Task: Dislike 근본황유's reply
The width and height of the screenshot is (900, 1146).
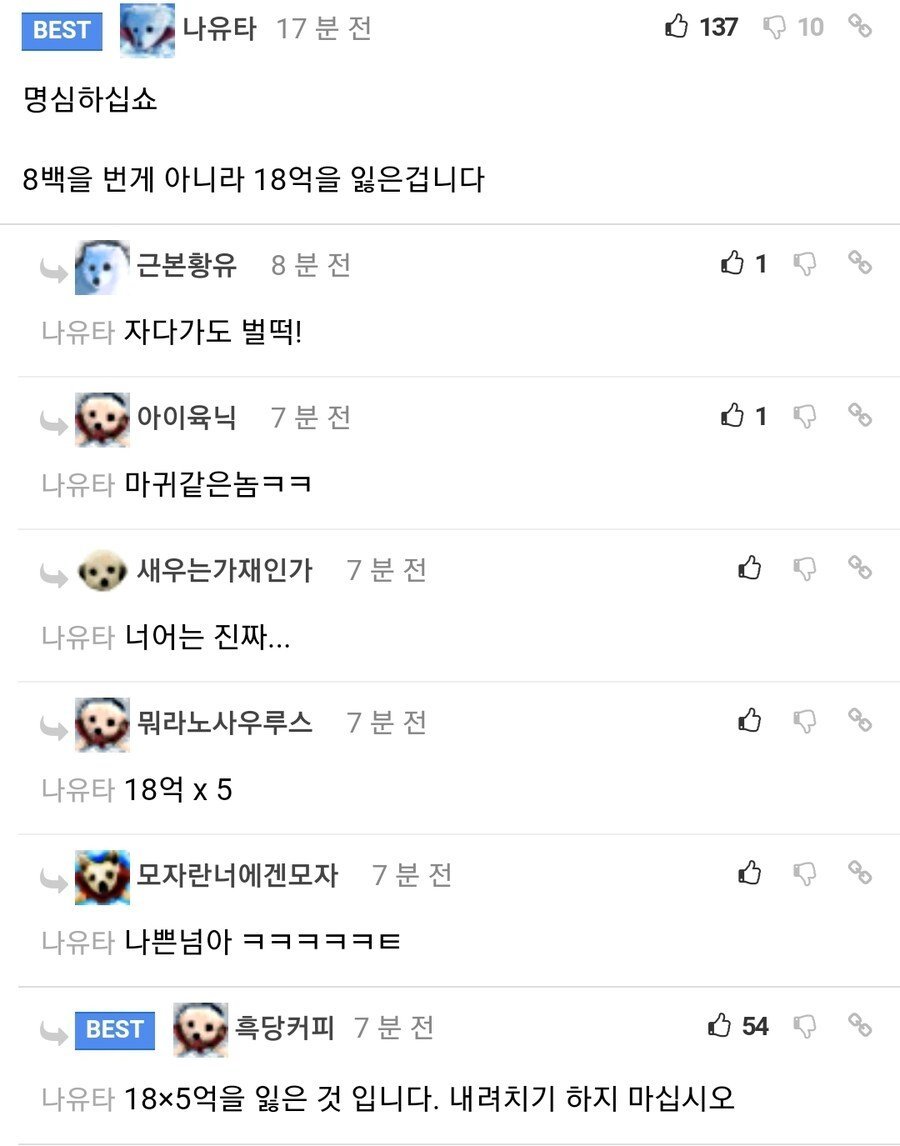Action: (805, 263)
